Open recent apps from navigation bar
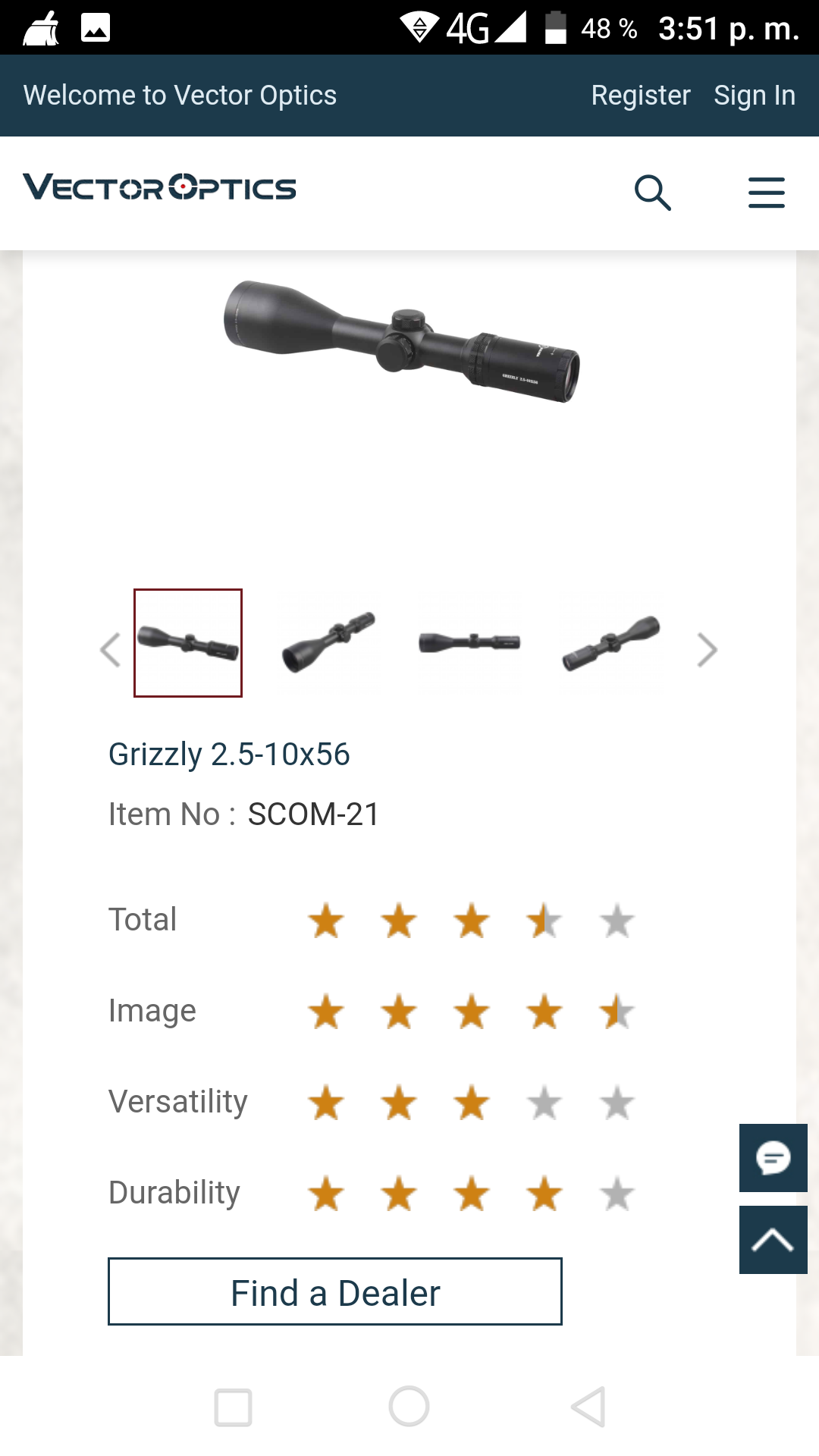819x1456 pixels. tap(233, 1407)
